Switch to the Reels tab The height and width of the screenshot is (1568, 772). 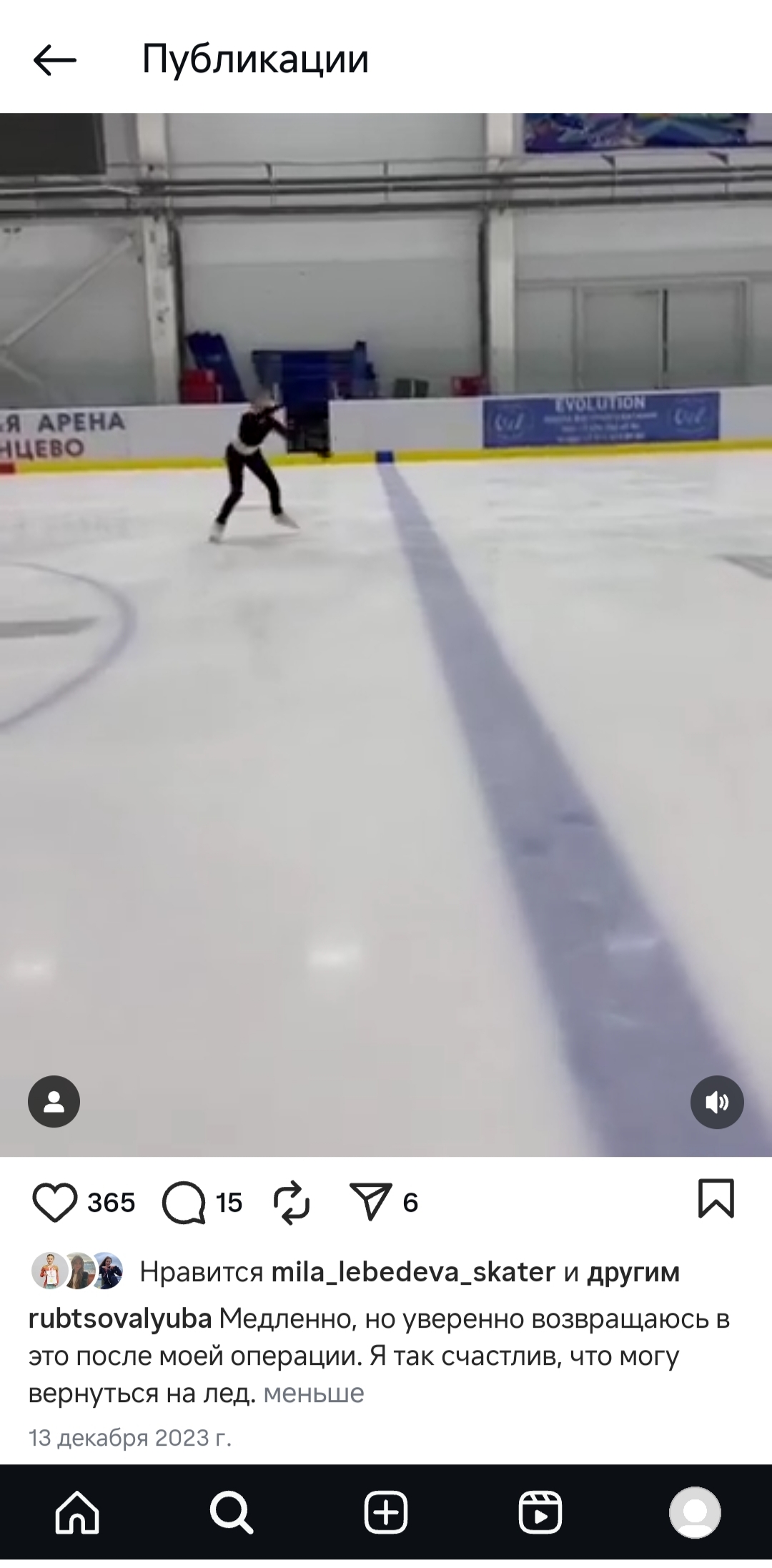(540, 1514)
